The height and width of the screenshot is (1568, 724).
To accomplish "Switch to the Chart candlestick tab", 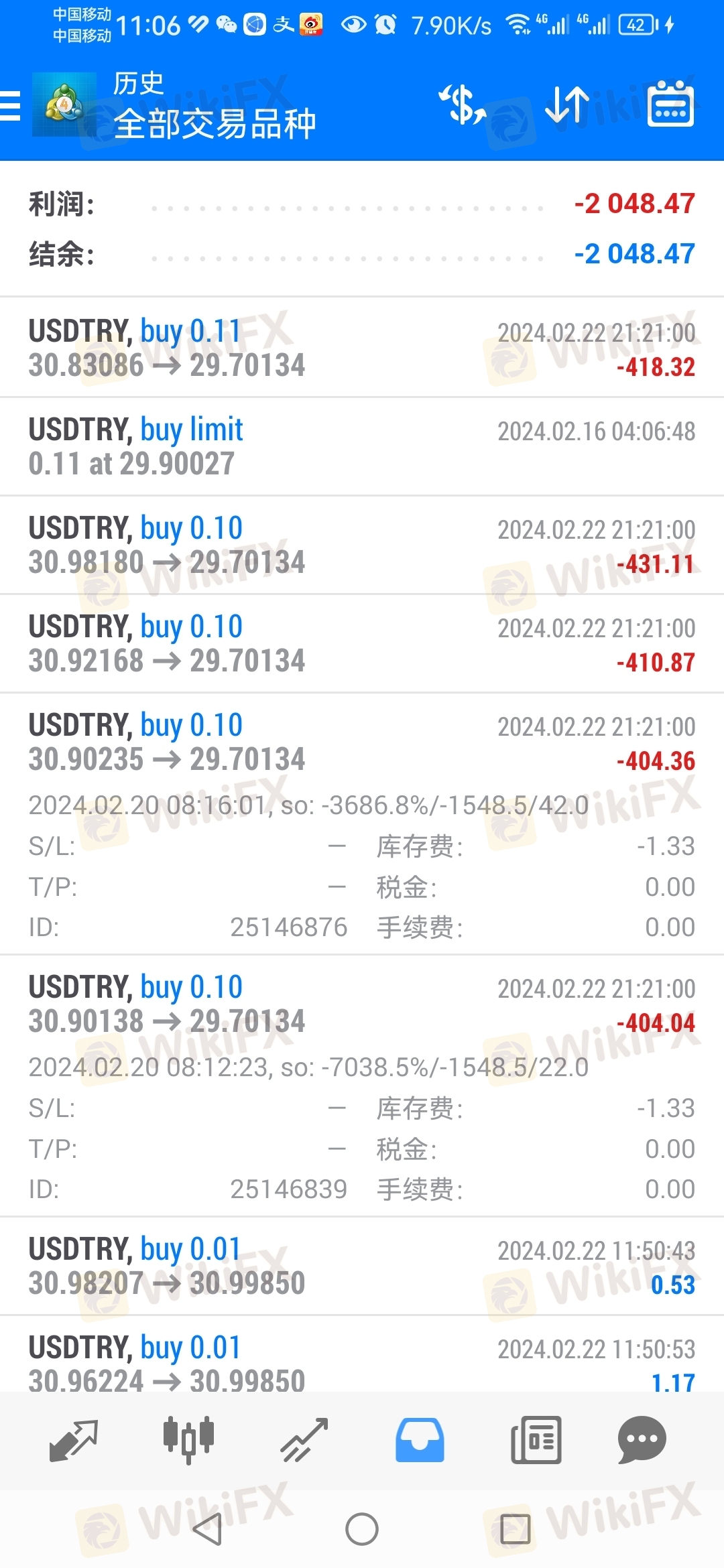I will point(188,1440).
